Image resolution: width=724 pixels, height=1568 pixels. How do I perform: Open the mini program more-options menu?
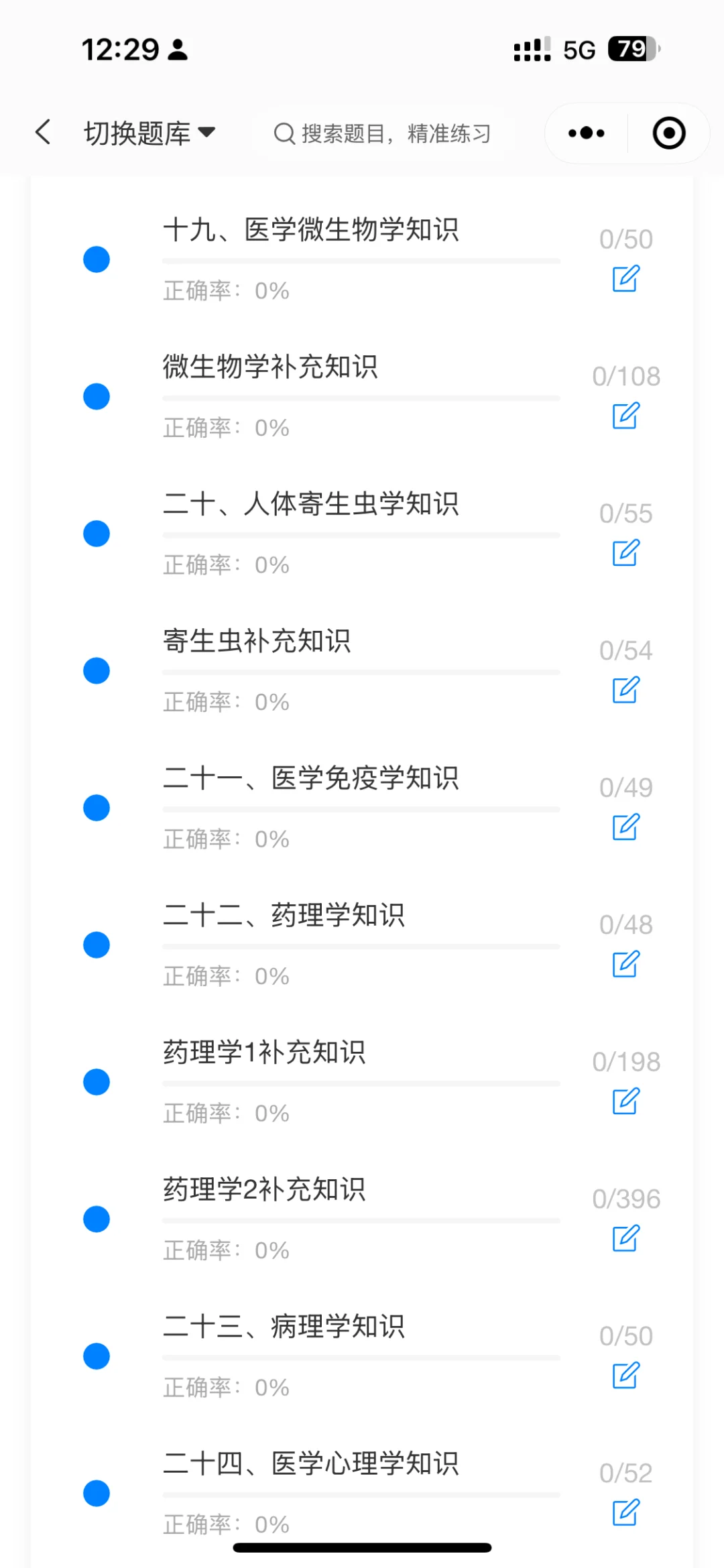click(x=586, y=133)
